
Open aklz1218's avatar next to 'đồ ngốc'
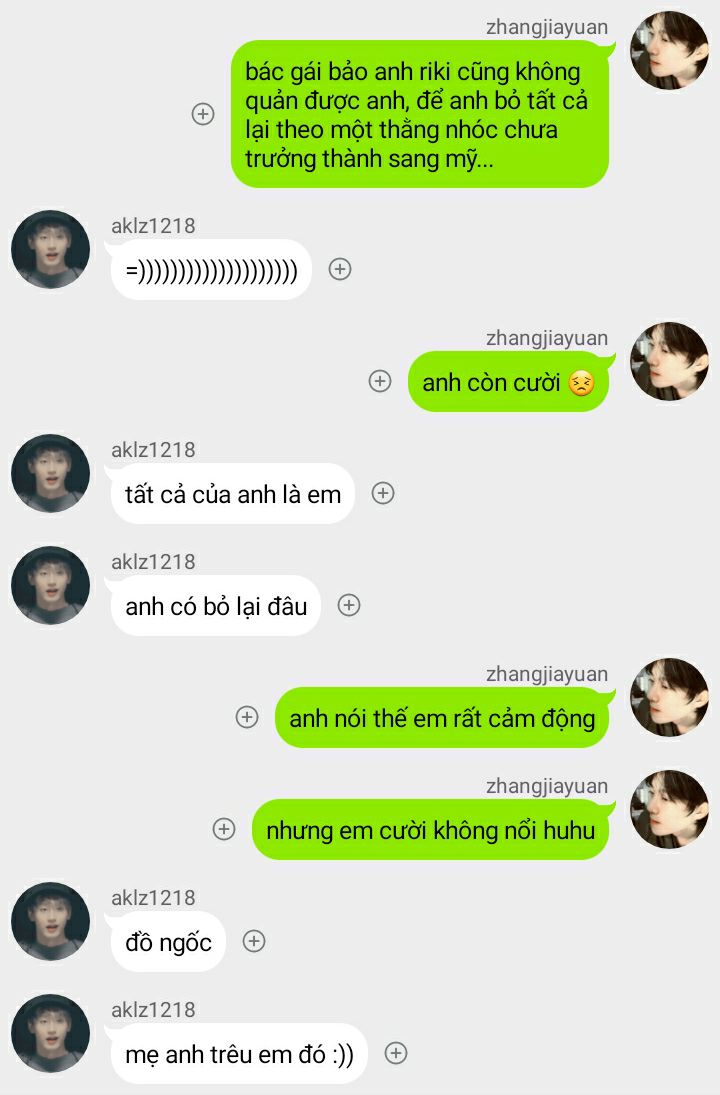(x=51, y=922)
